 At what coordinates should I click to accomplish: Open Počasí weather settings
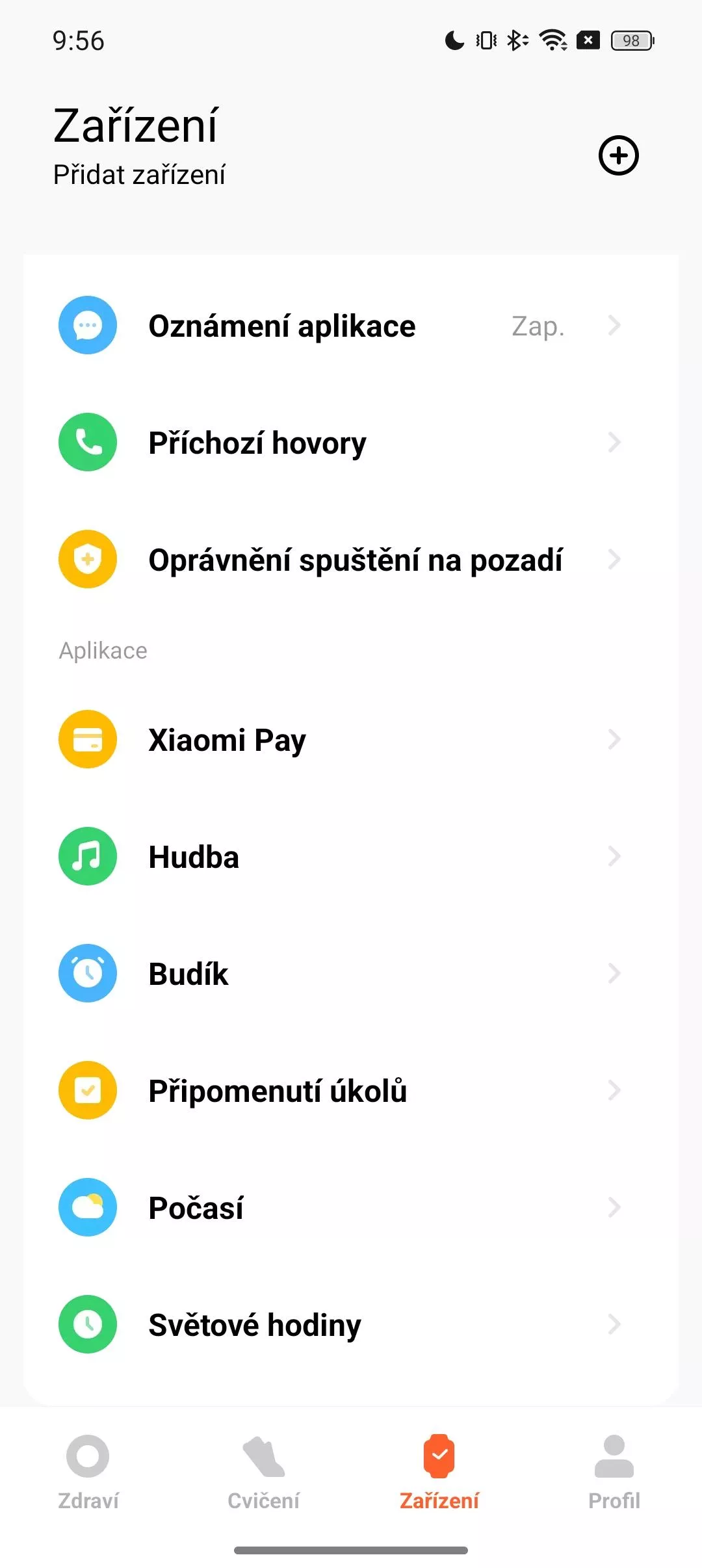pyautogui.click(x=351, y=1207)
